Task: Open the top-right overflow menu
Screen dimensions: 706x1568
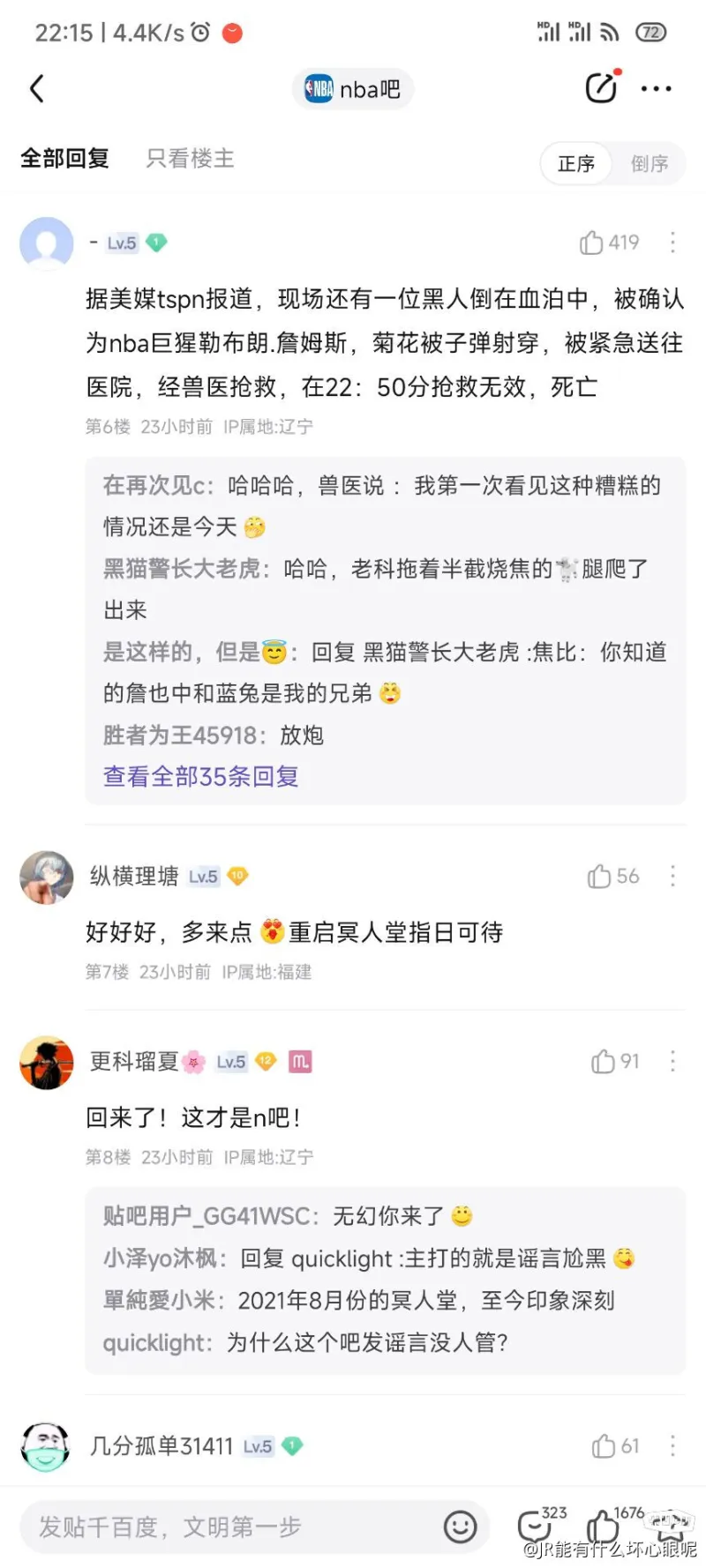Action: tap(656, 89)
